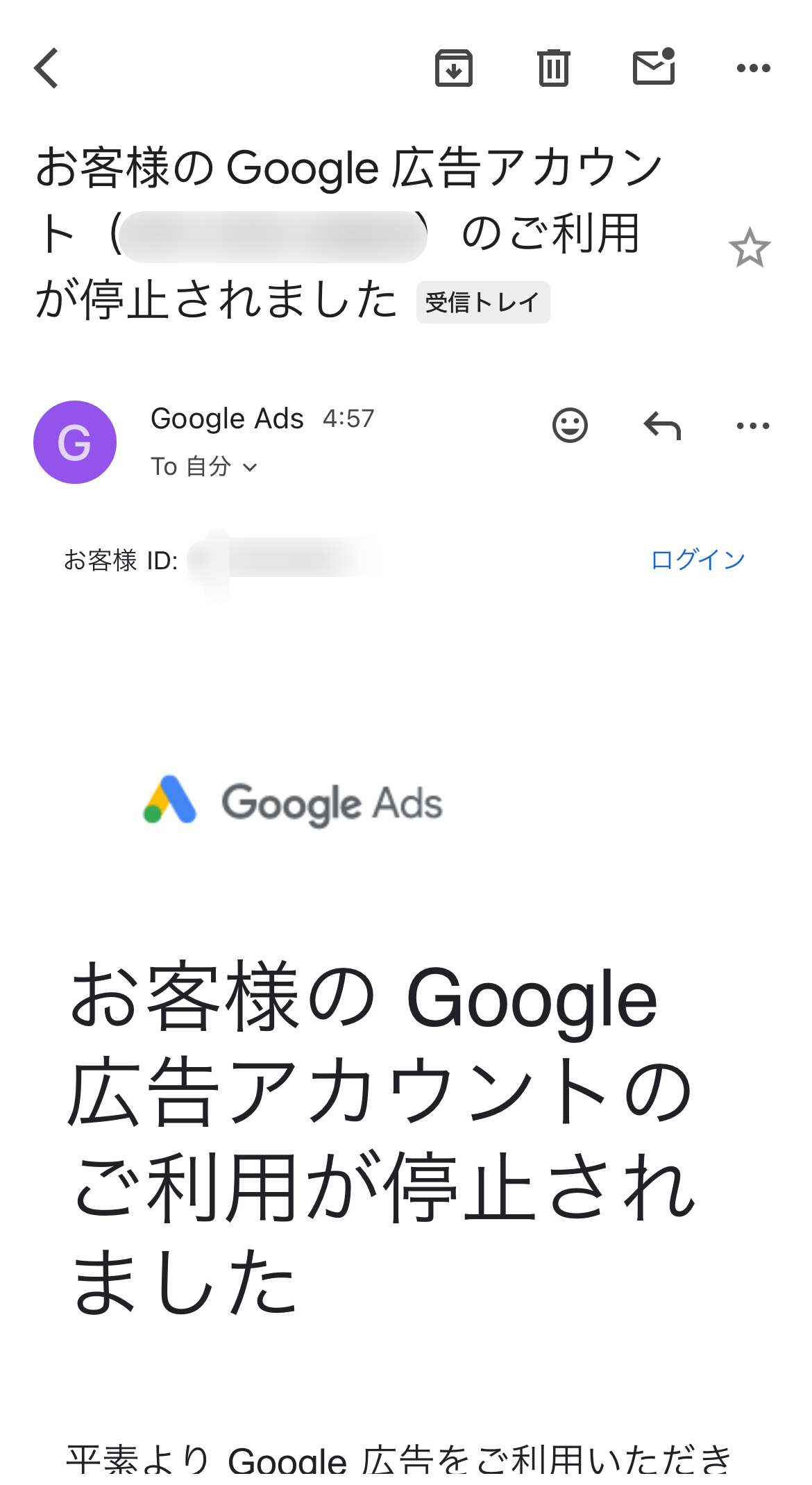Open the top overflow menu
812x1485 pixels.
[x=753, y=68]
